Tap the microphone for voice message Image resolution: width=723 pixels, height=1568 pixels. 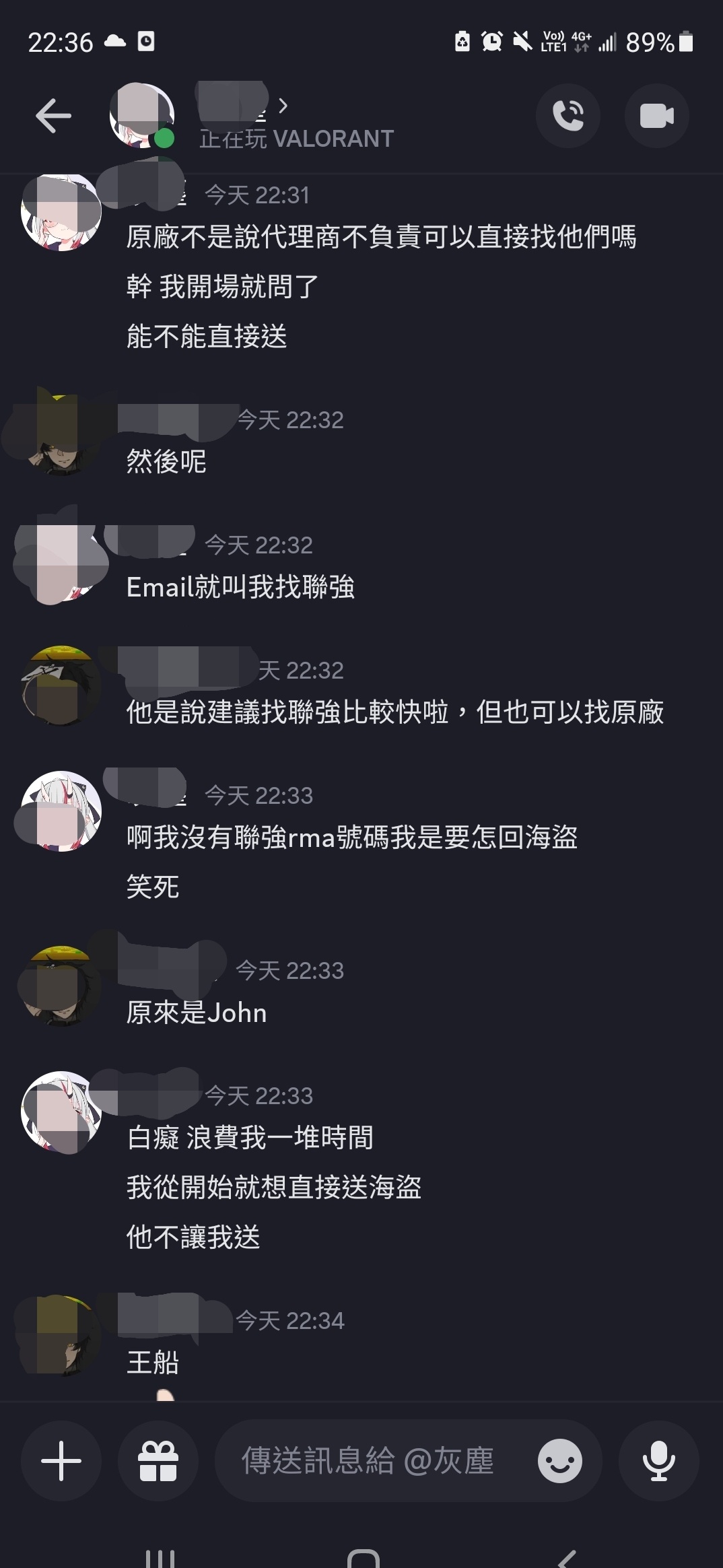point(658,1461)
